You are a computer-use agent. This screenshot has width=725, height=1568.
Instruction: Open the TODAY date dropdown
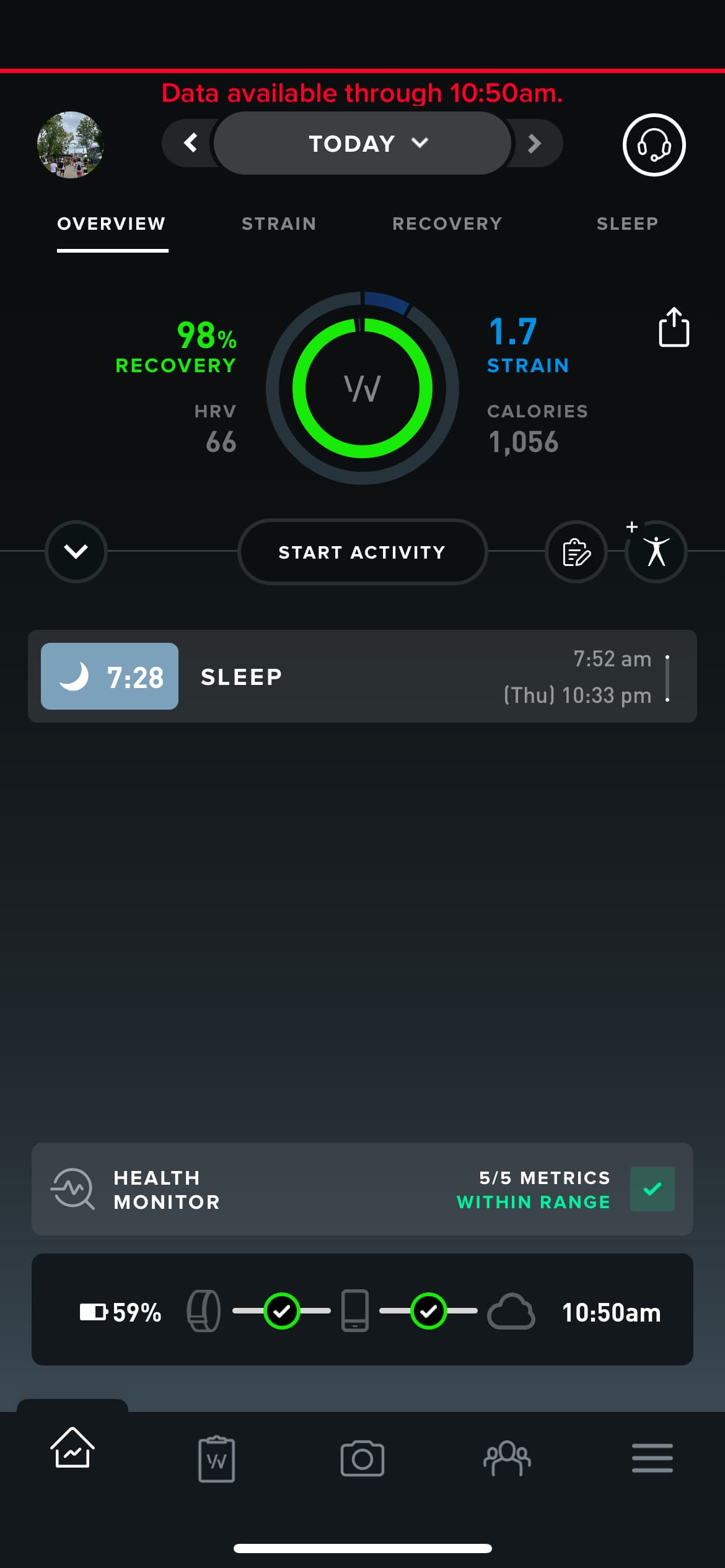(x=362, y=143)
